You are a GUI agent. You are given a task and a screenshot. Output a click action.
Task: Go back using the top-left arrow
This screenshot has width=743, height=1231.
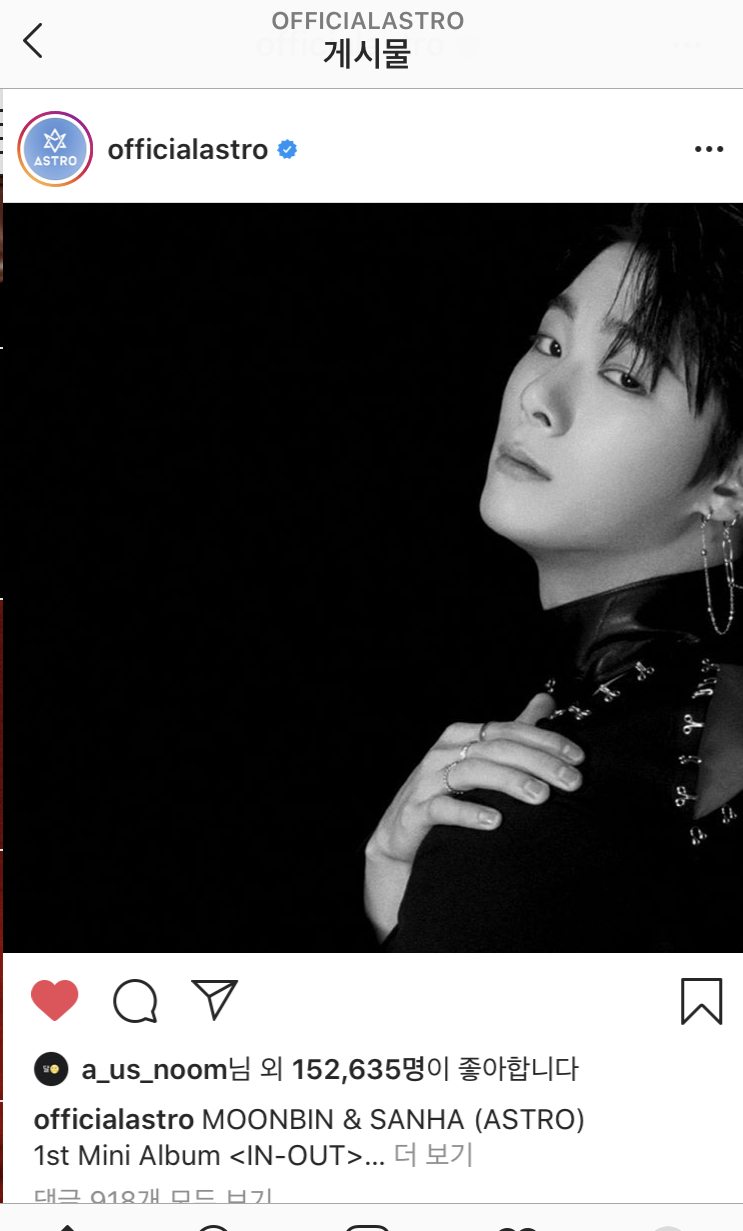click(33, 41)
